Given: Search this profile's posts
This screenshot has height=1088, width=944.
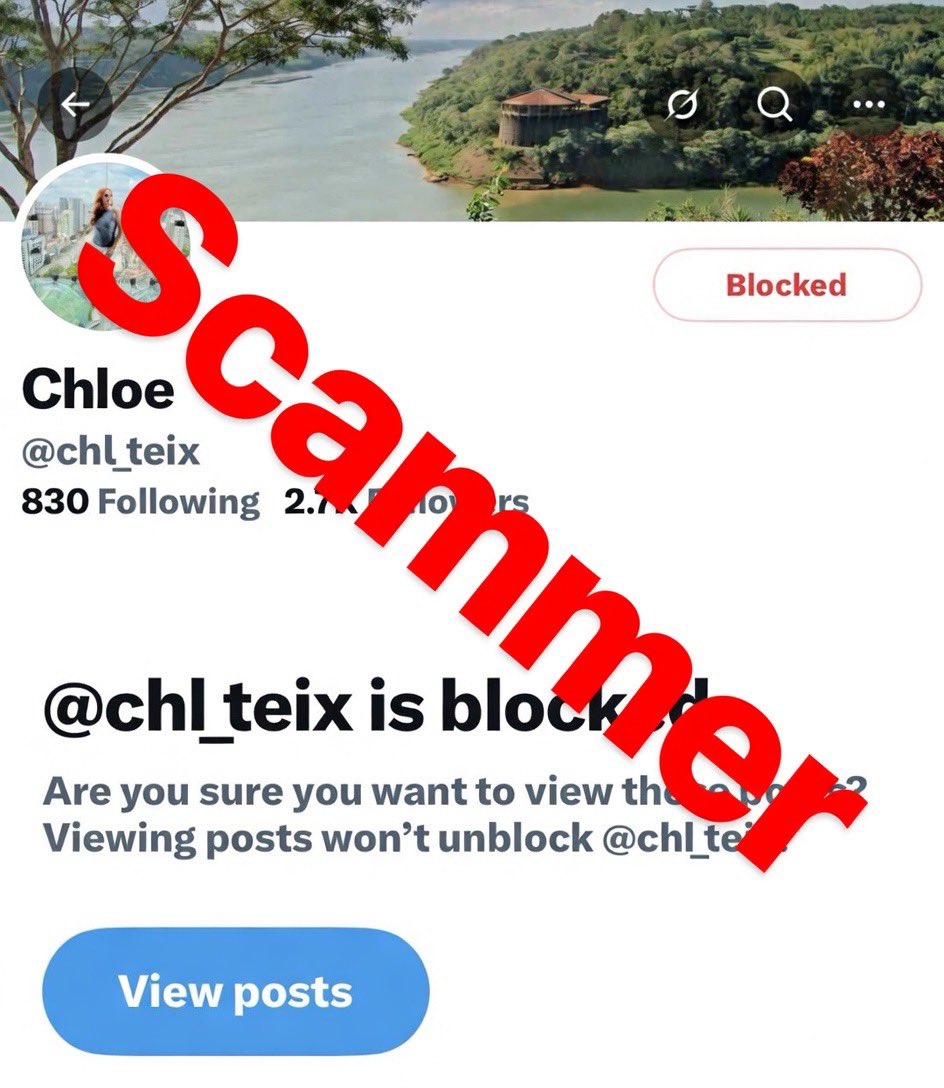Looking at the screenshot, I should coord(774,104).
